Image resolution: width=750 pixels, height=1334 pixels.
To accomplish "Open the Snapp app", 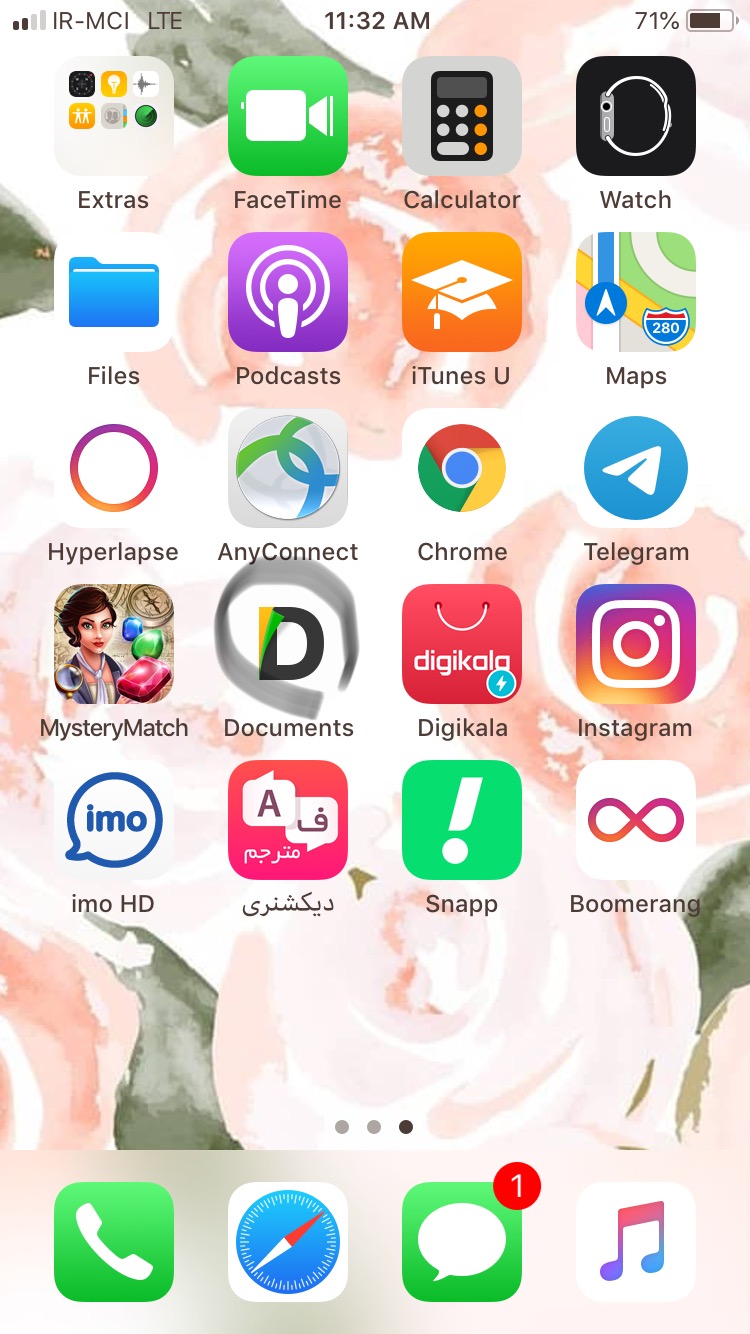I will (462, 820).
